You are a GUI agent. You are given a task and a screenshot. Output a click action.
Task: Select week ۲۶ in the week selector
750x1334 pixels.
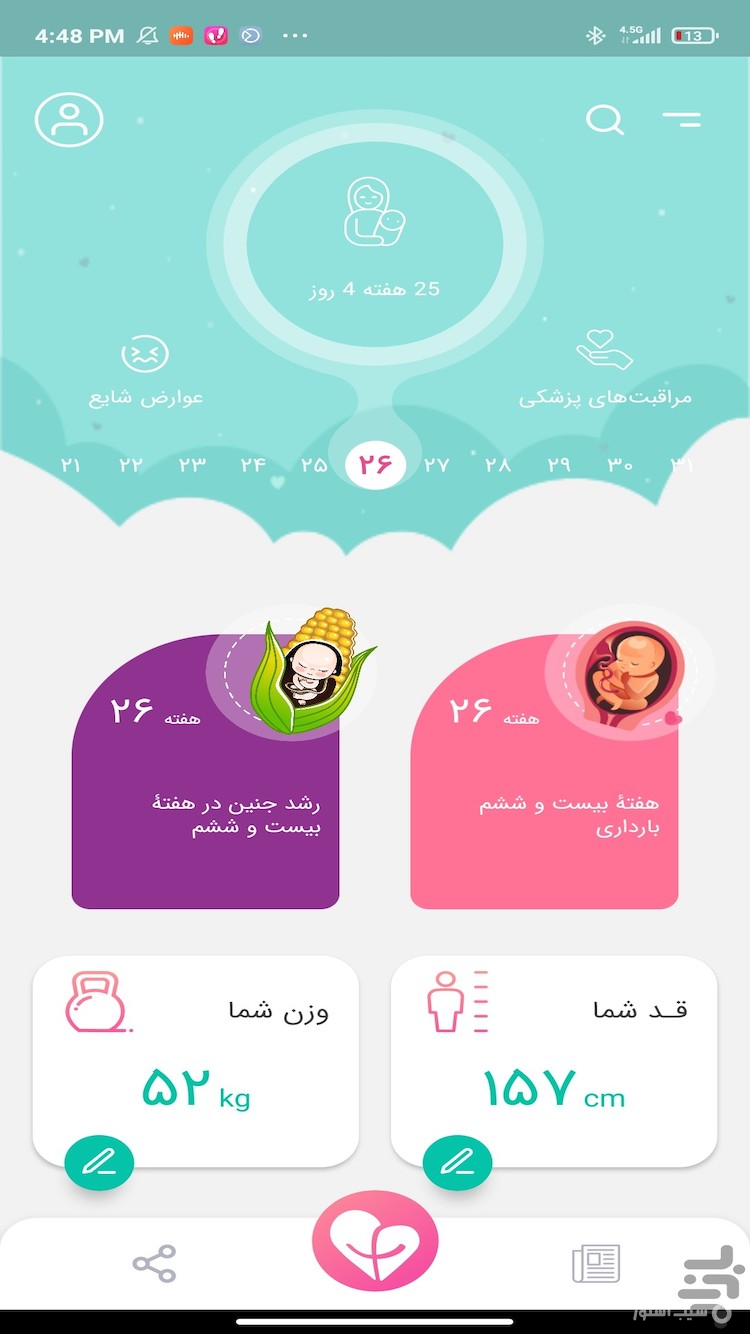[375, 463]
